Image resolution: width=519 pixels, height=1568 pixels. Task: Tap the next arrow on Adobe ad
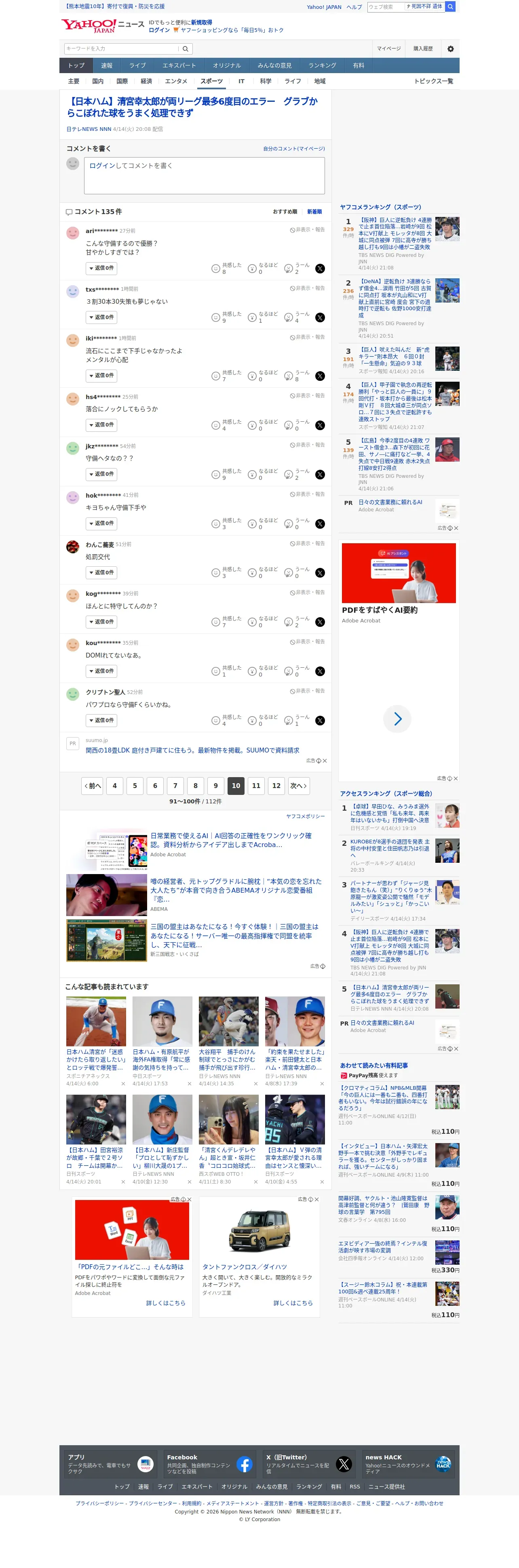point(397,719)
